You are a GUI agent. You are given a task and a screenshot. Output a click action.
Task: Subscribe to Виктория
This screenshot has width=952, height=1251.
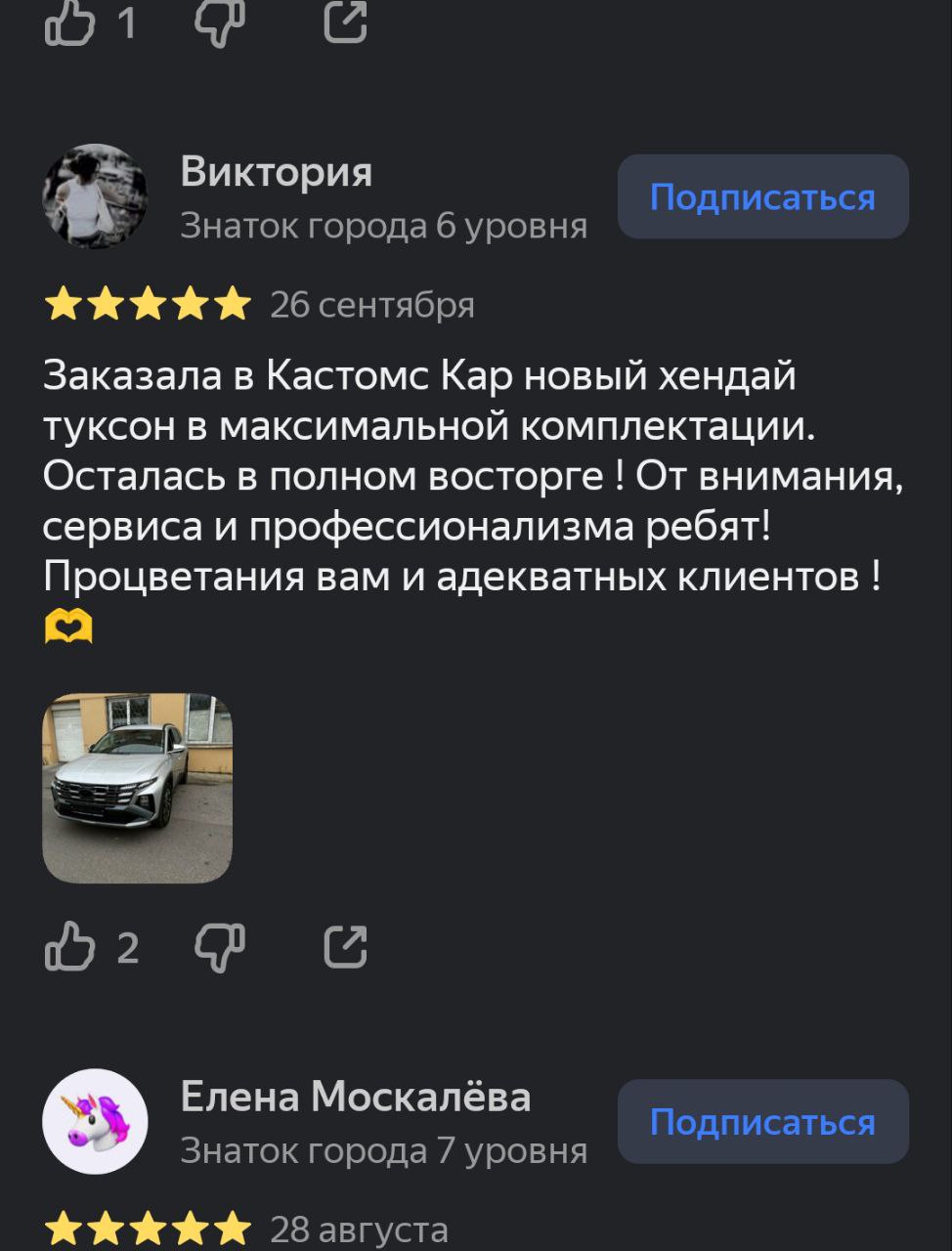tap(762, 197)
